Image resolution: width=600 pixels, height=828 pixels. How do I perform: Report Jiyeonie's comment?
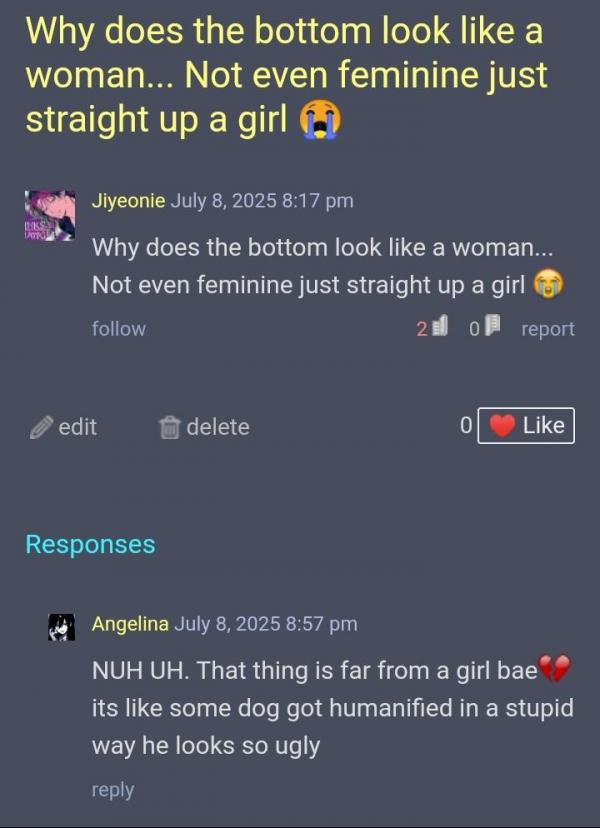[x=547, y=328]
